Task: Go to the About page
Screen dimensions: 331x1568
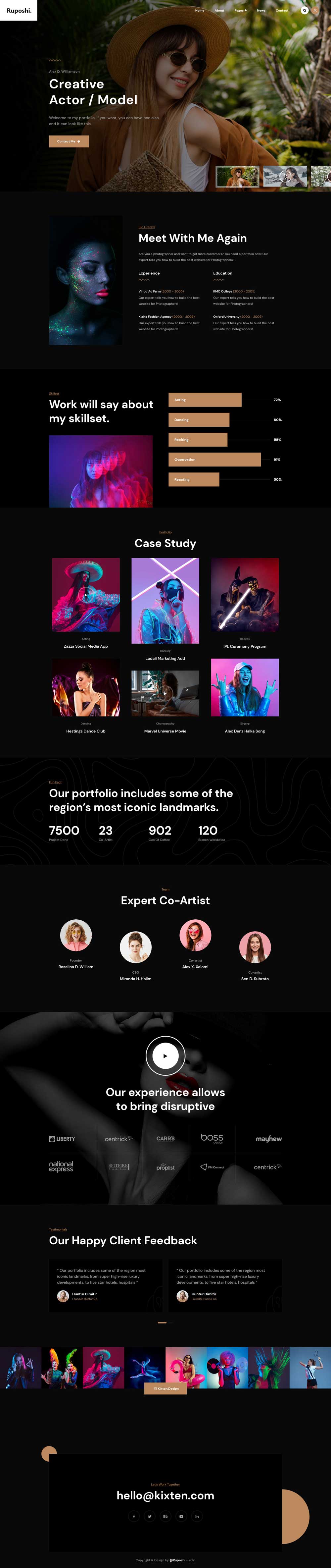Action: coord(219,10)
